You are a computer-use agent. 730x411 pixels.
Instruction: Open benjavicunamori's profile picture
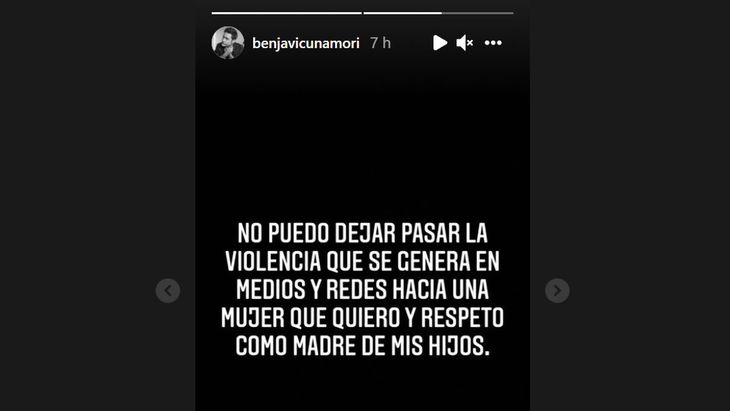pyautogui.click(x=228, y=43)
